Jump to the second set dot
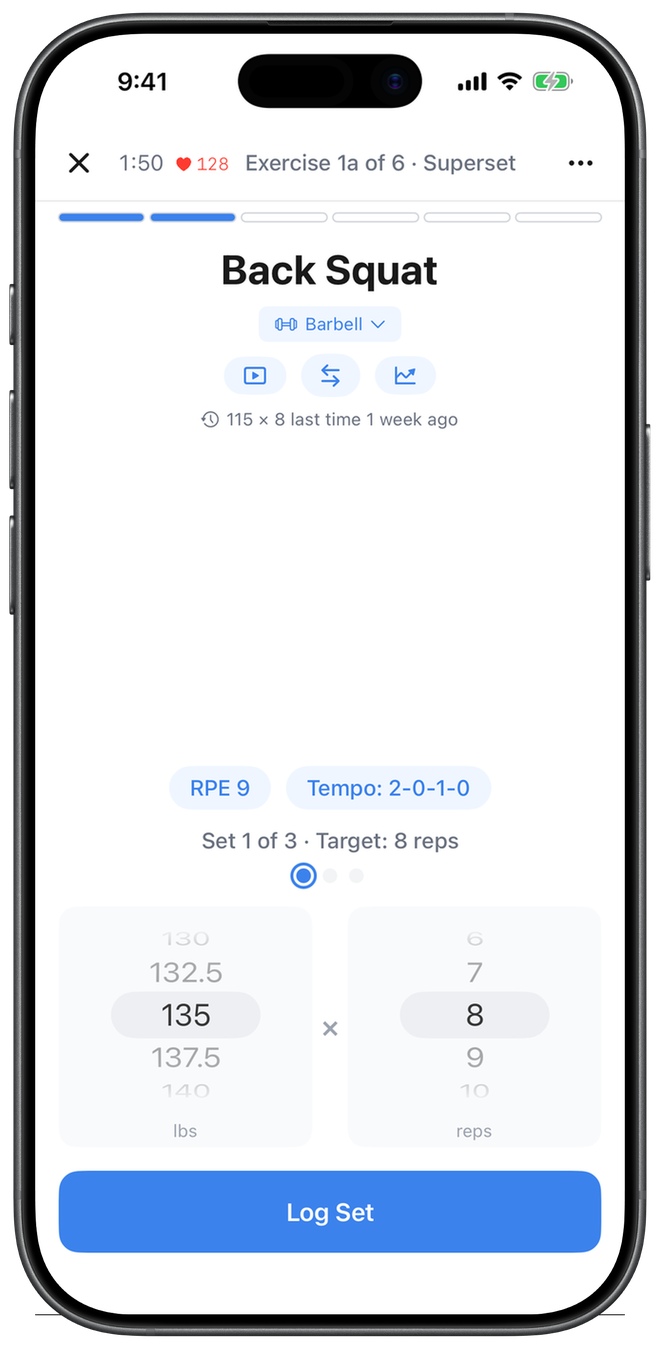The image size is (660, 1349). [330, 876]
